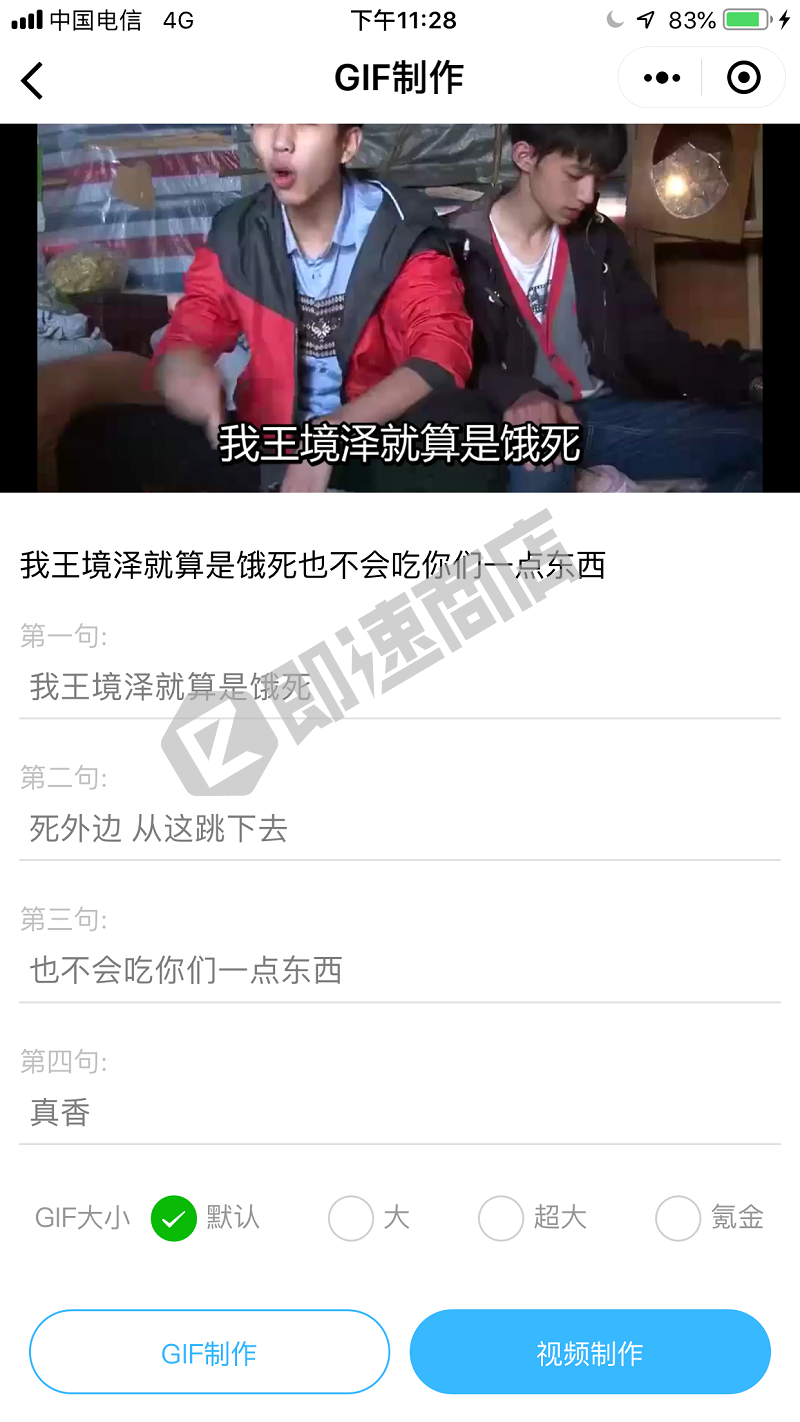Close the mini program via the circle icon
800x1422 pixels.
[x=743, y=78]
